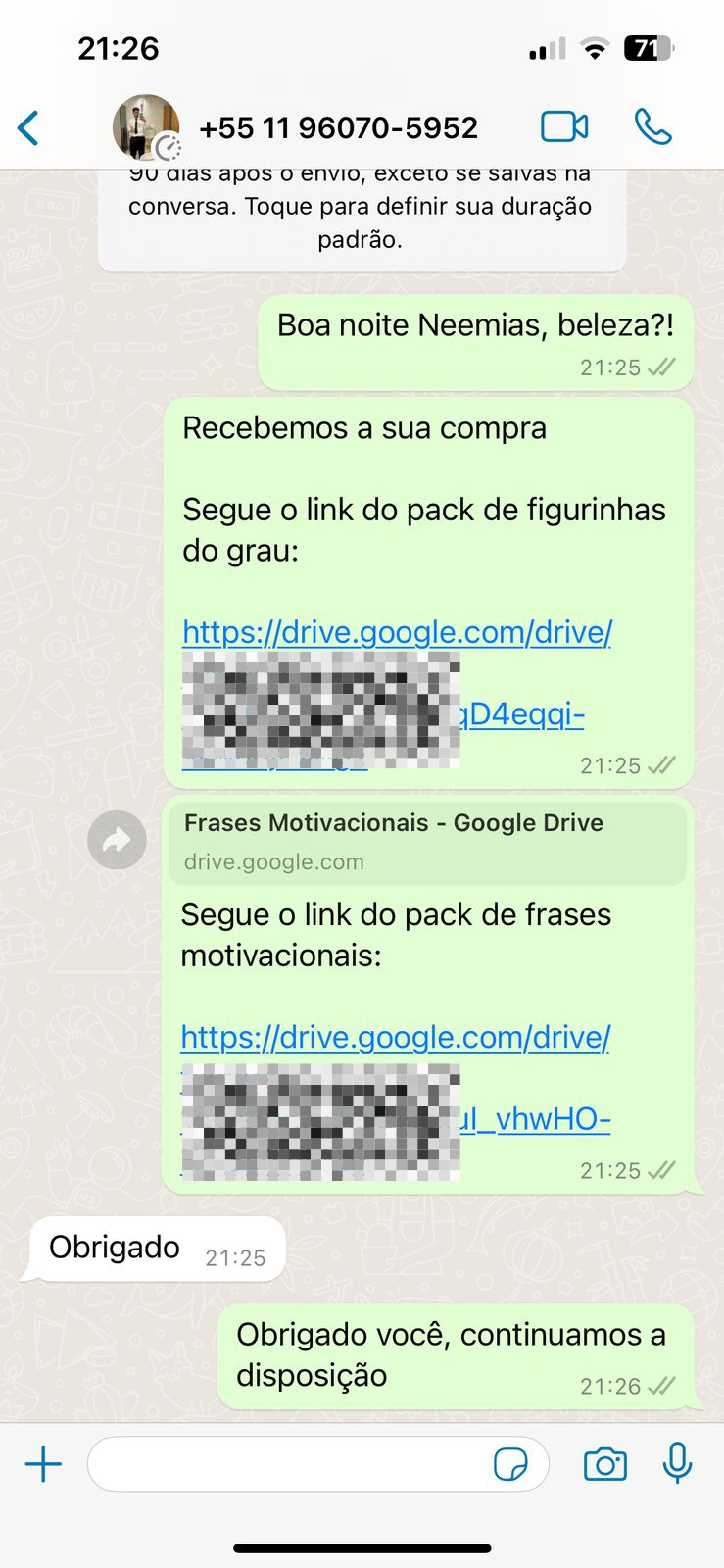
Task: Tap the read receipt checkmarks on 'Obrigado você'
Action: coord(662,1386)
